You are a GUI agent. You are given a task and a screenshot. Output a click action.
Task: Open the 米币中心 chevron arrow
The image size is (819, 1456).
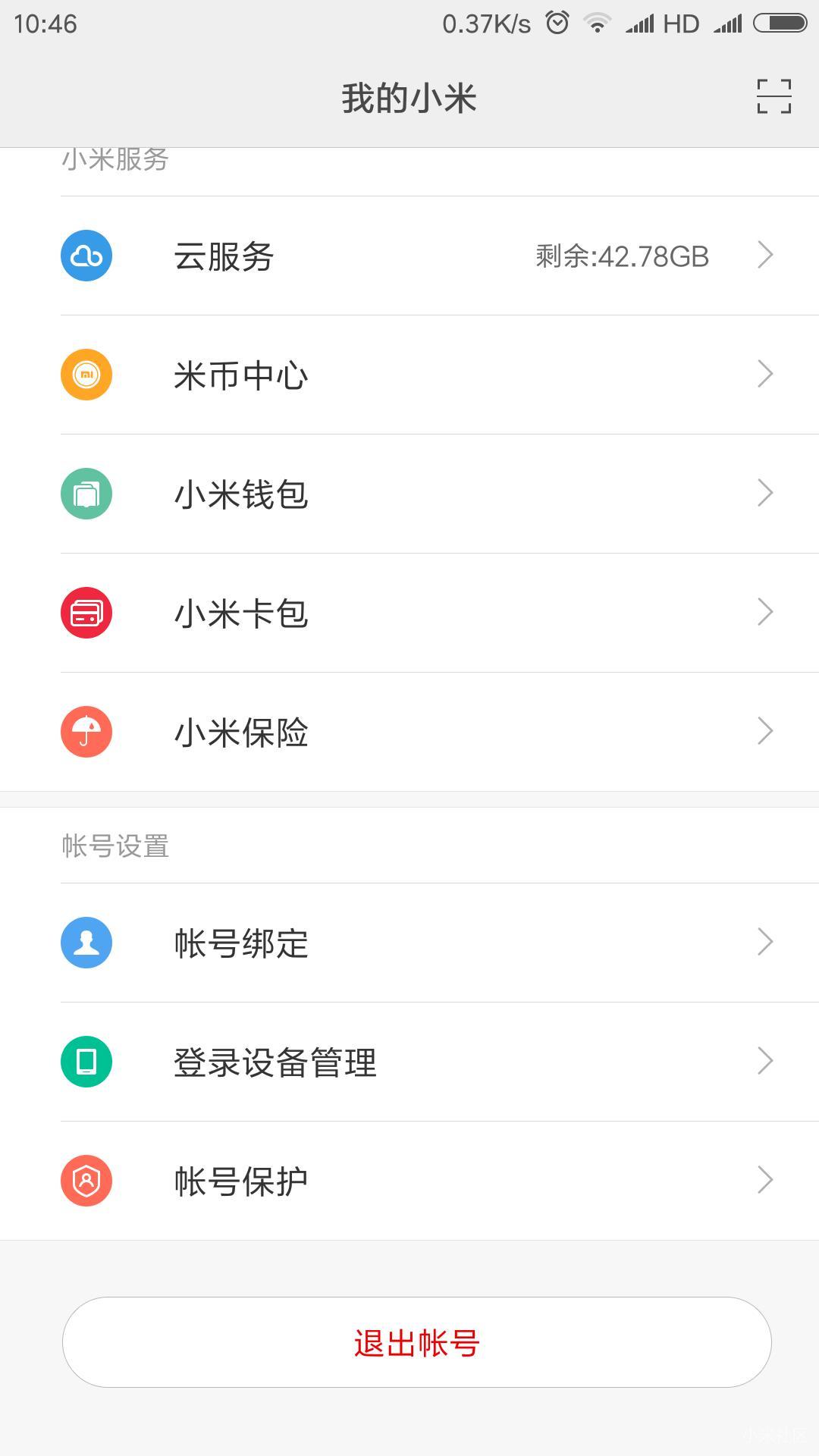point(765,374)
